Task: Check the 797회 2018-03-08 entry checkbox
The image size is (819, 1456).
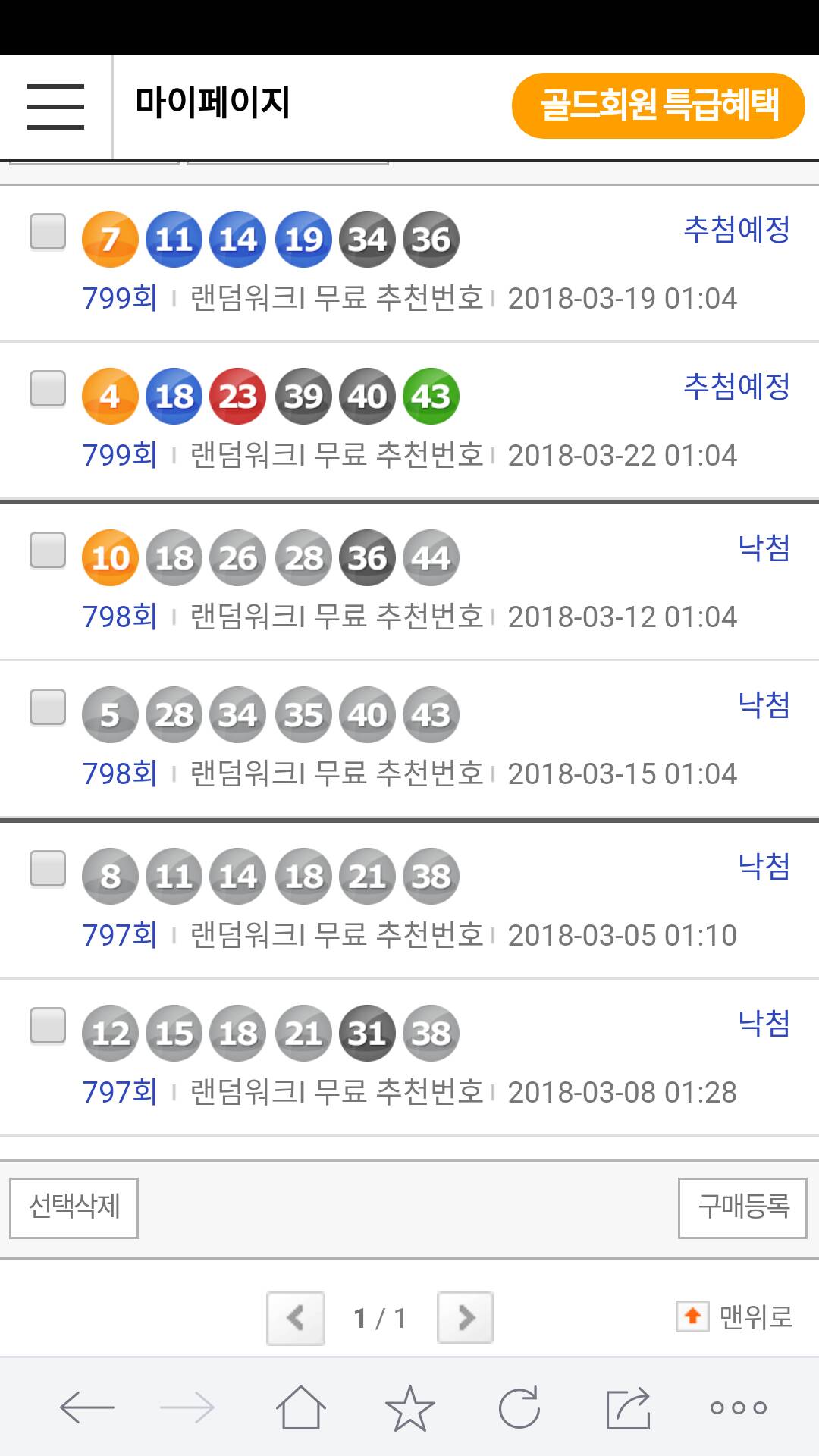Action: 48,1025
